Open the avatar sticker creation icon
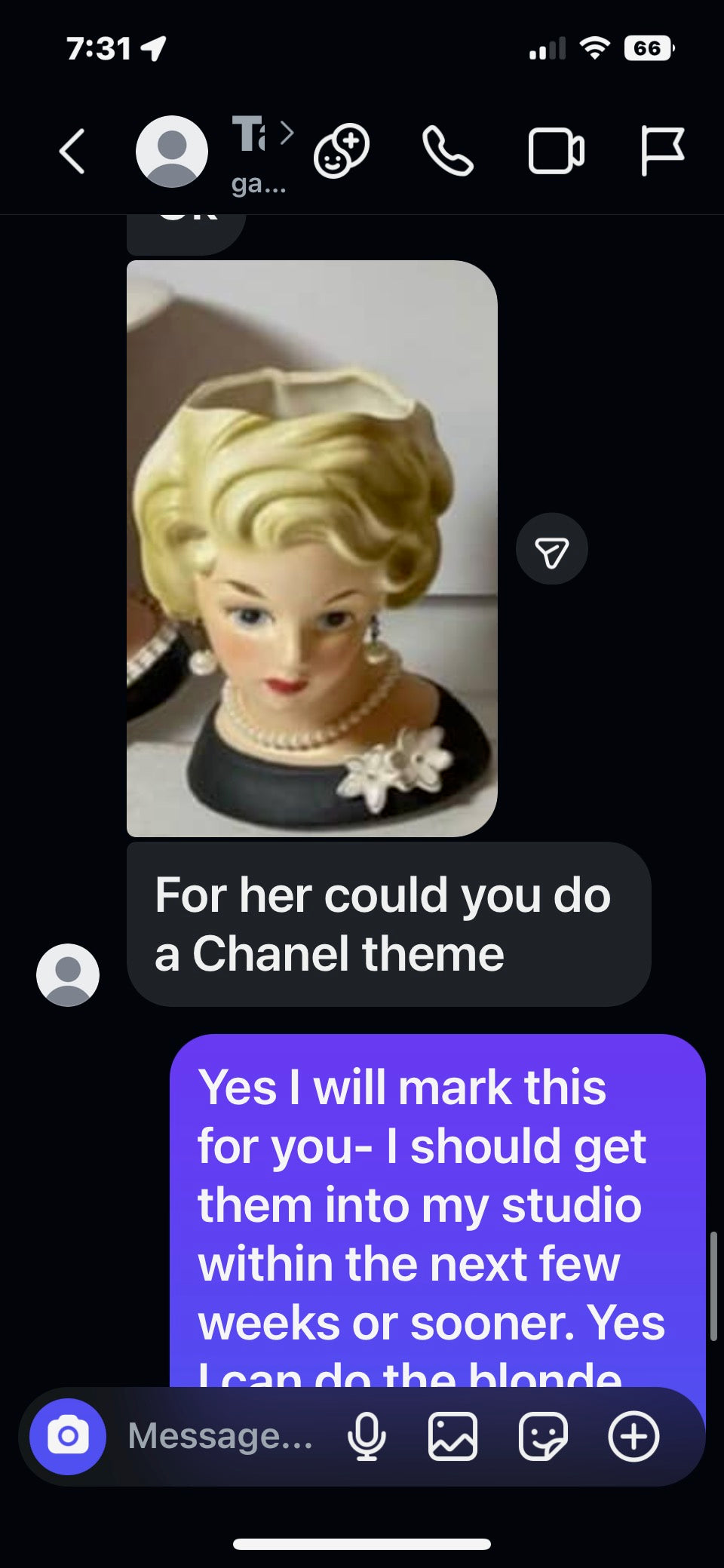Viewport: 724px width, 1568px height. point(342,152)
